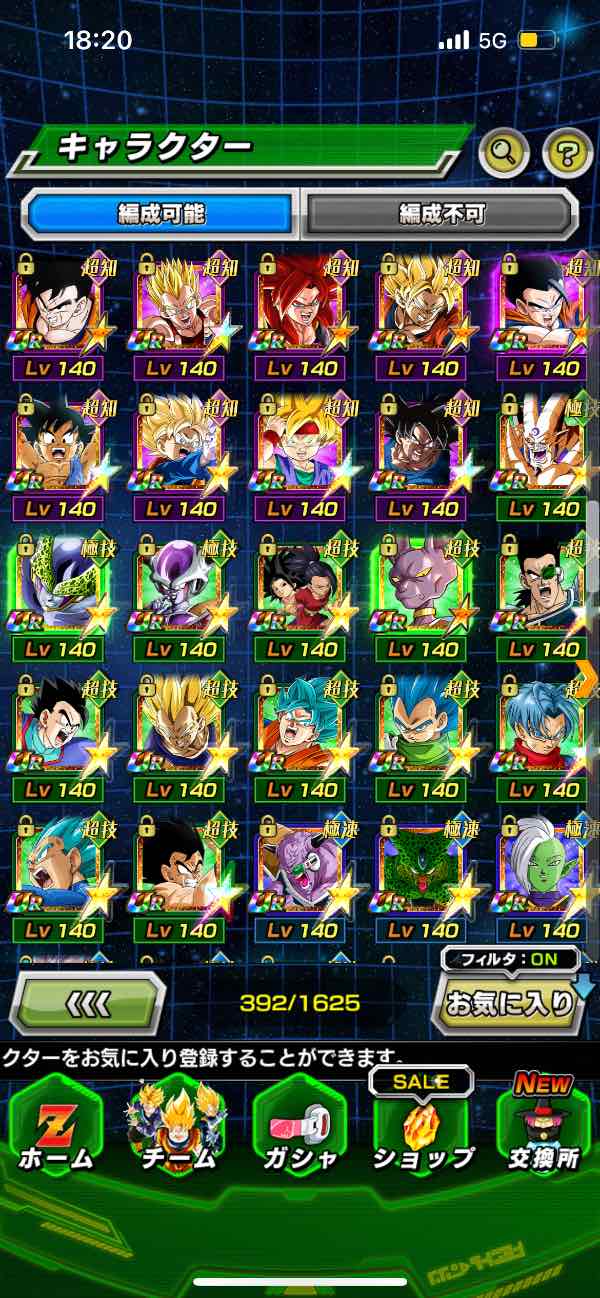Open the question mark help icon
The width and height of the screenshot is (600, 1298).
(567, 153)
